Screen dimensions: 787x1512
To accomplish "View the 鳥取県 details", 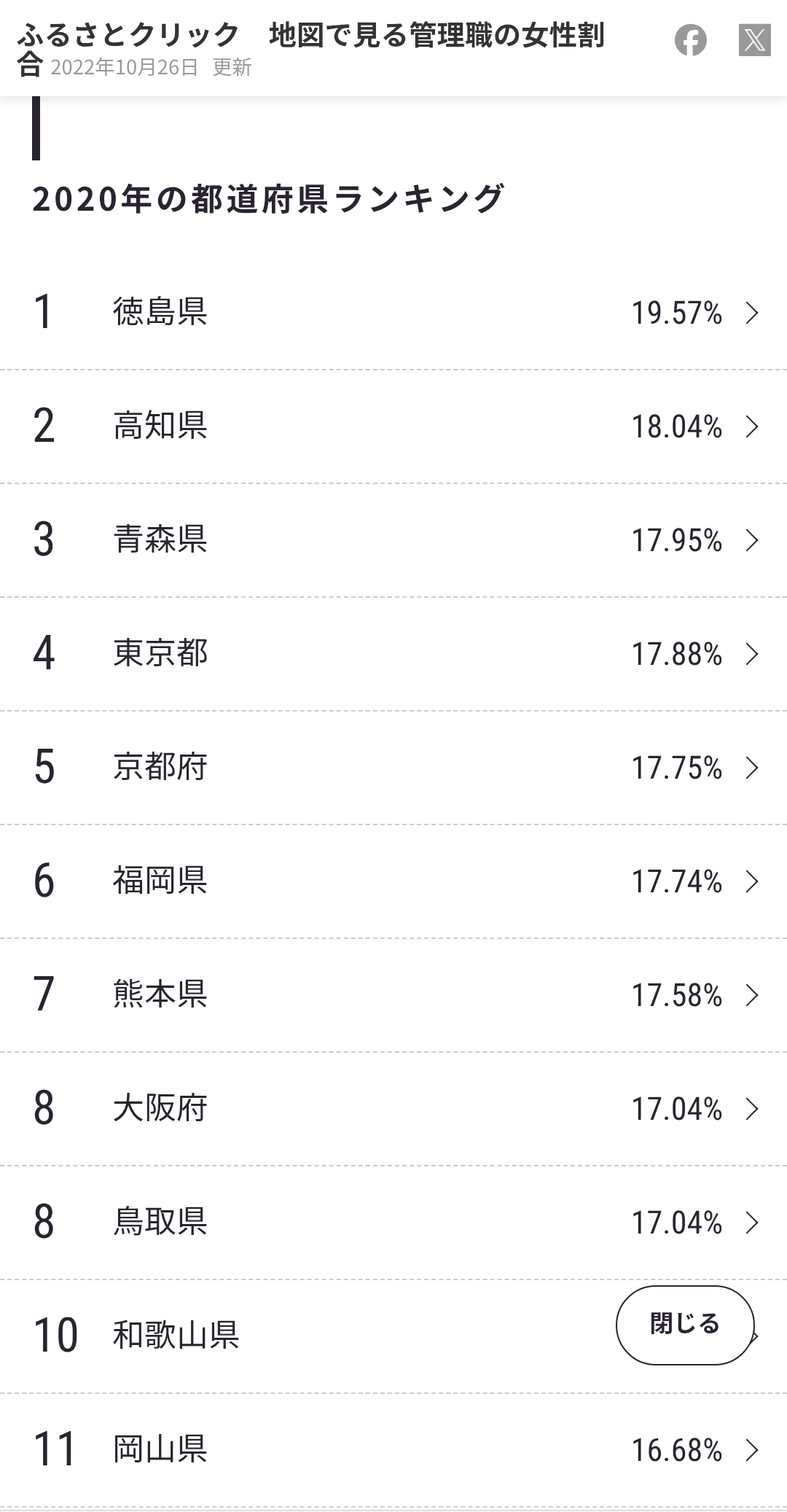I will coord(393,1223).
